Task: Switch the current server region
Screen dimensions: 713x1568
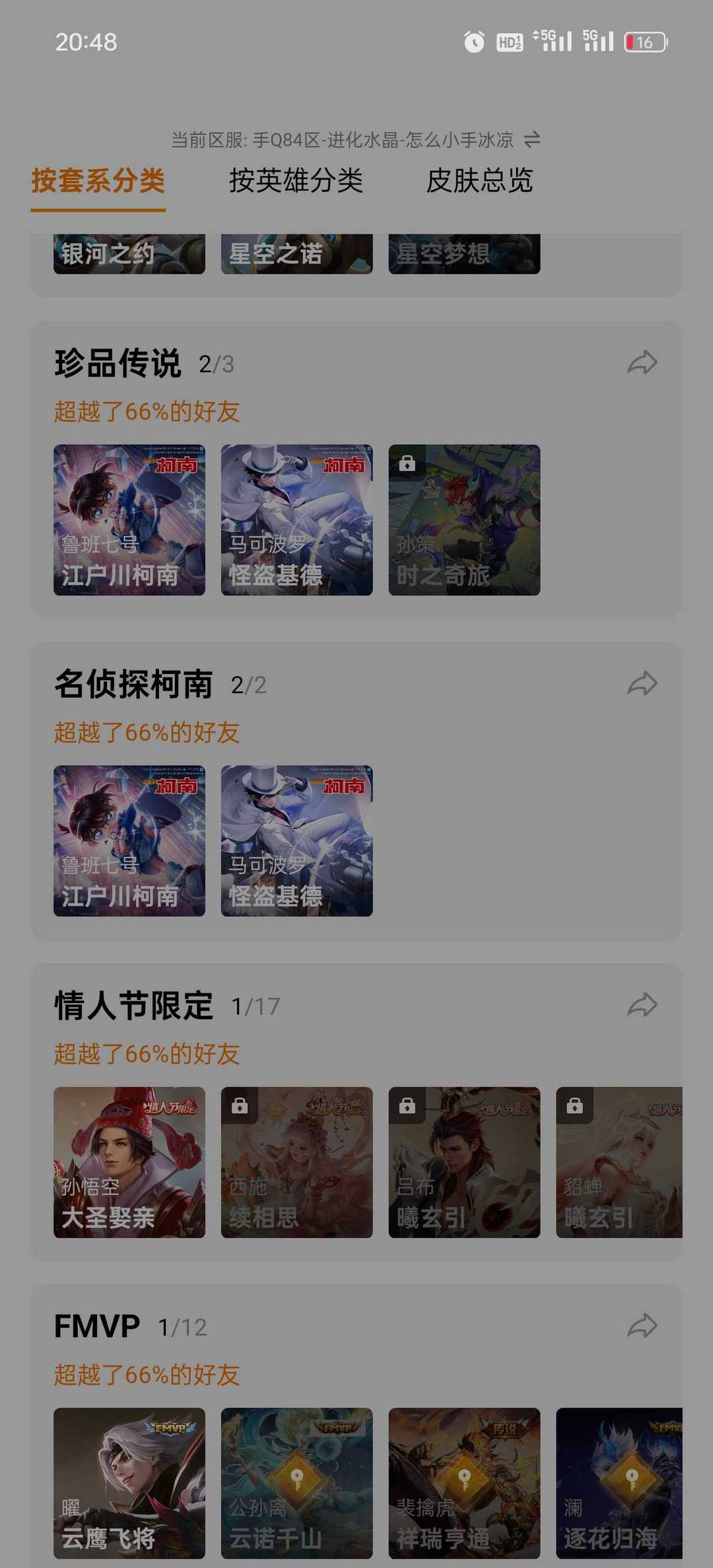Action: [x=532, y=140]
